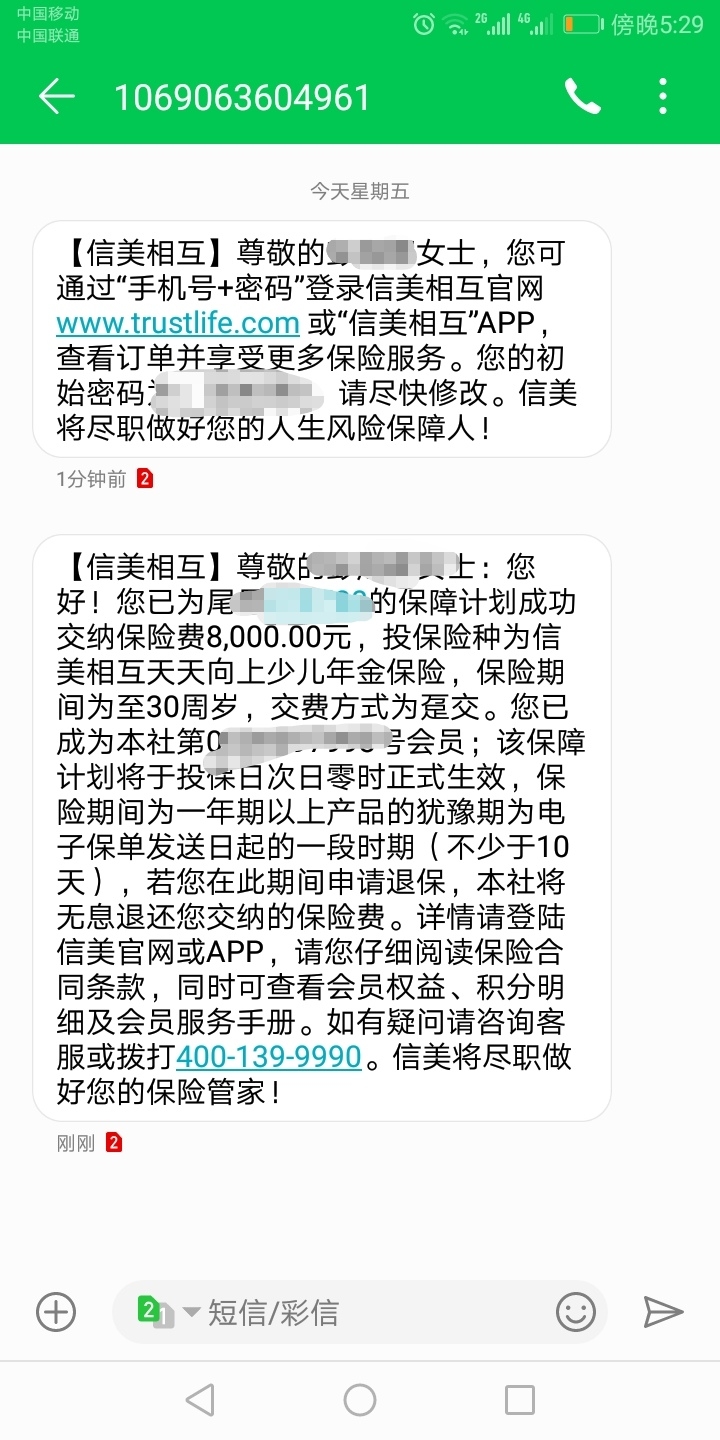Open the recent apps view
Viewport: 720px width, 1440px height.
click(520, 1400)
